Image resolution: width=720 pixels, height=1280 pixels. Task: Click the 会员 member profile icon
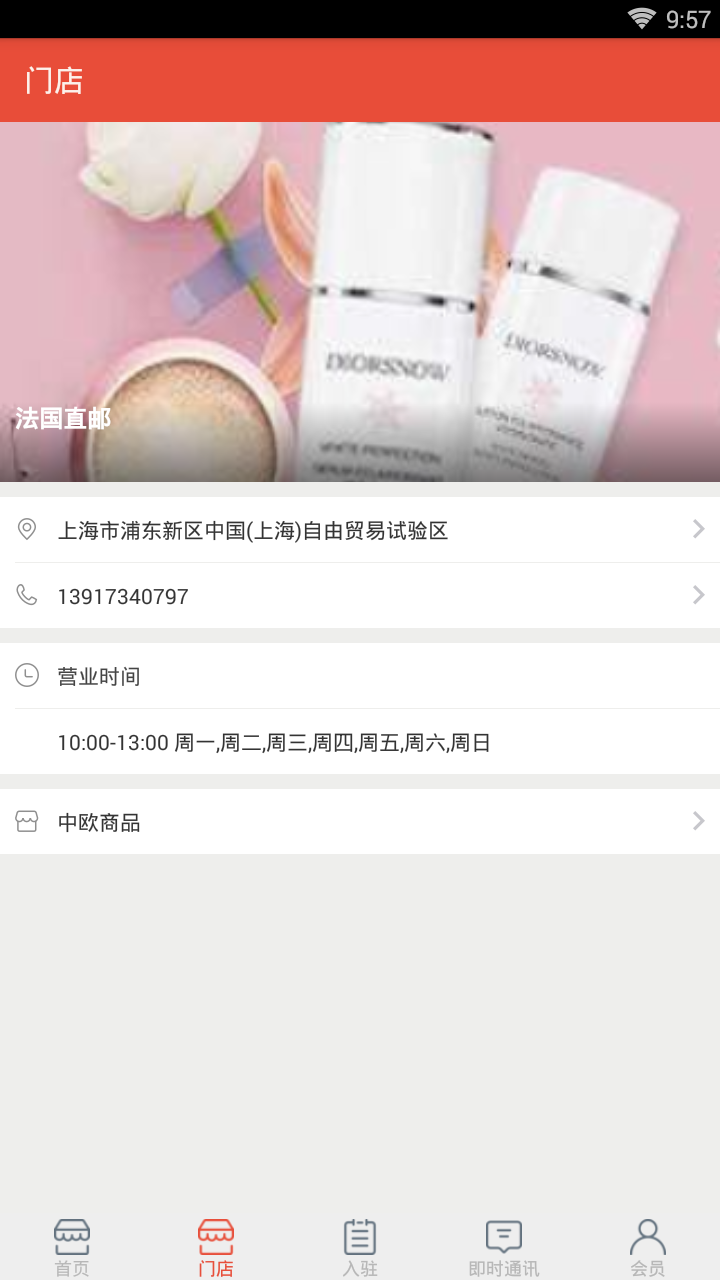tap(647, 1236)
